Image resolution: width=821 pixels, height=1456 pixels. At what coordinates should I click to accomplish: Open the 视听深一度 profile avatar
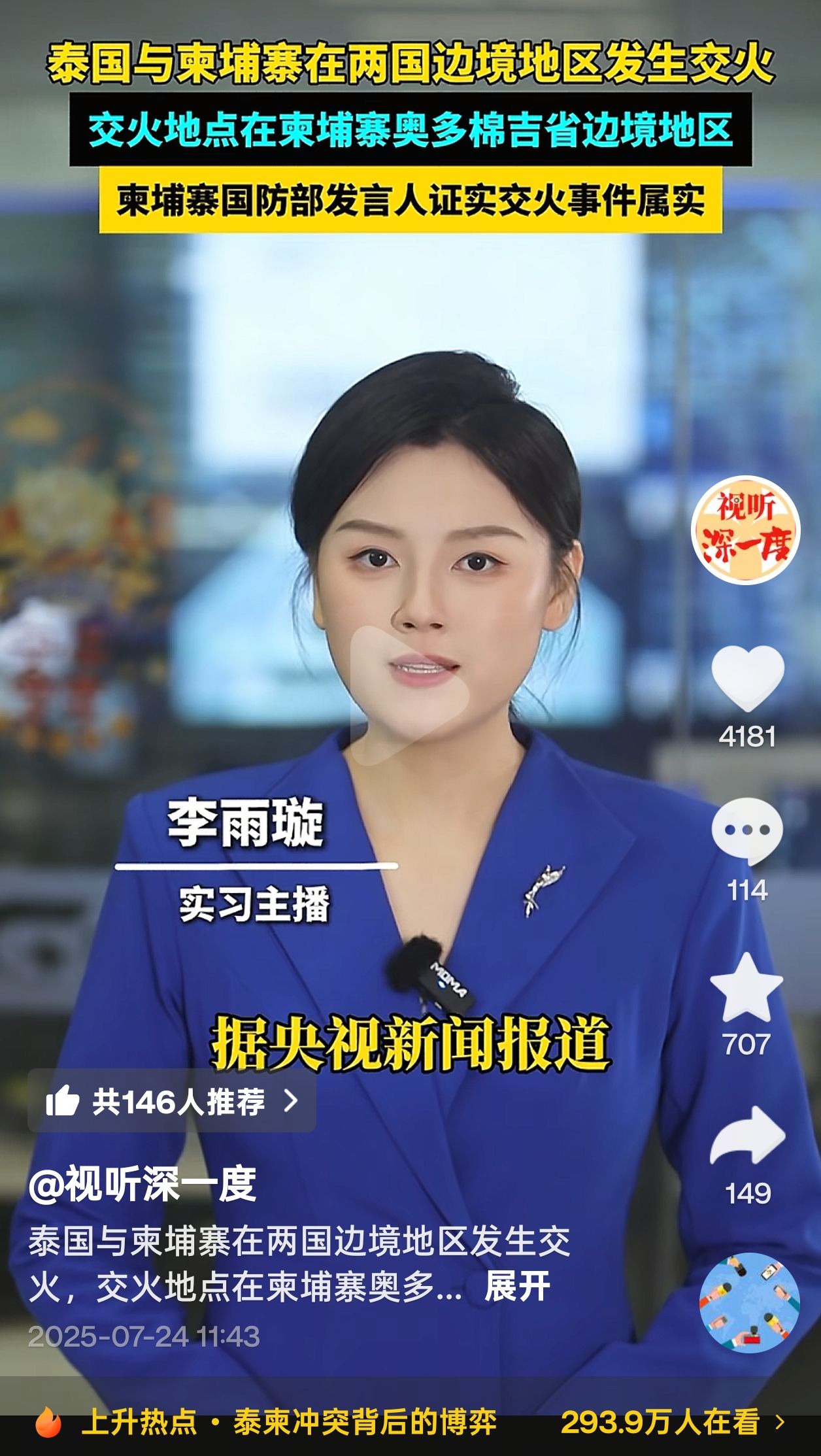click(746, 529)
